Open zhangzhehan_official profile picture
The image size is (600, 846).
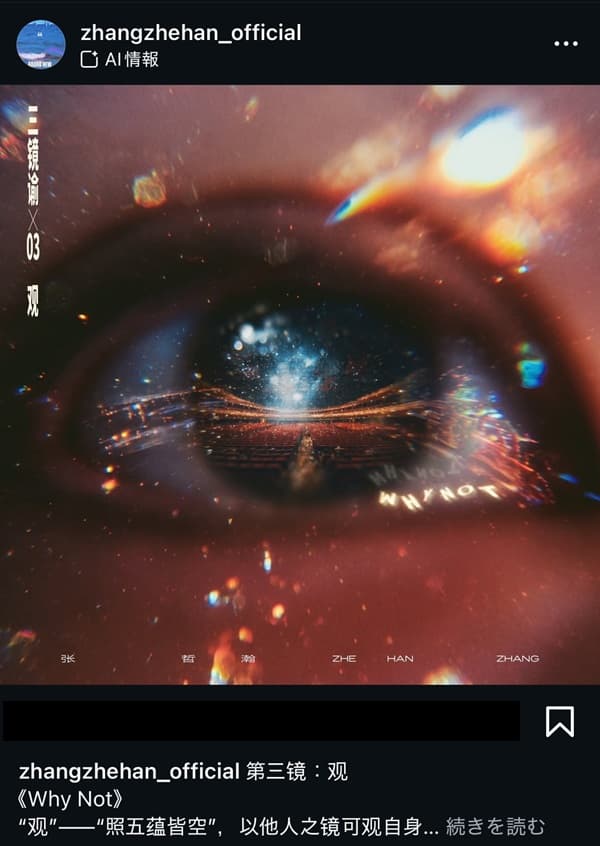(x=41, y=45)
